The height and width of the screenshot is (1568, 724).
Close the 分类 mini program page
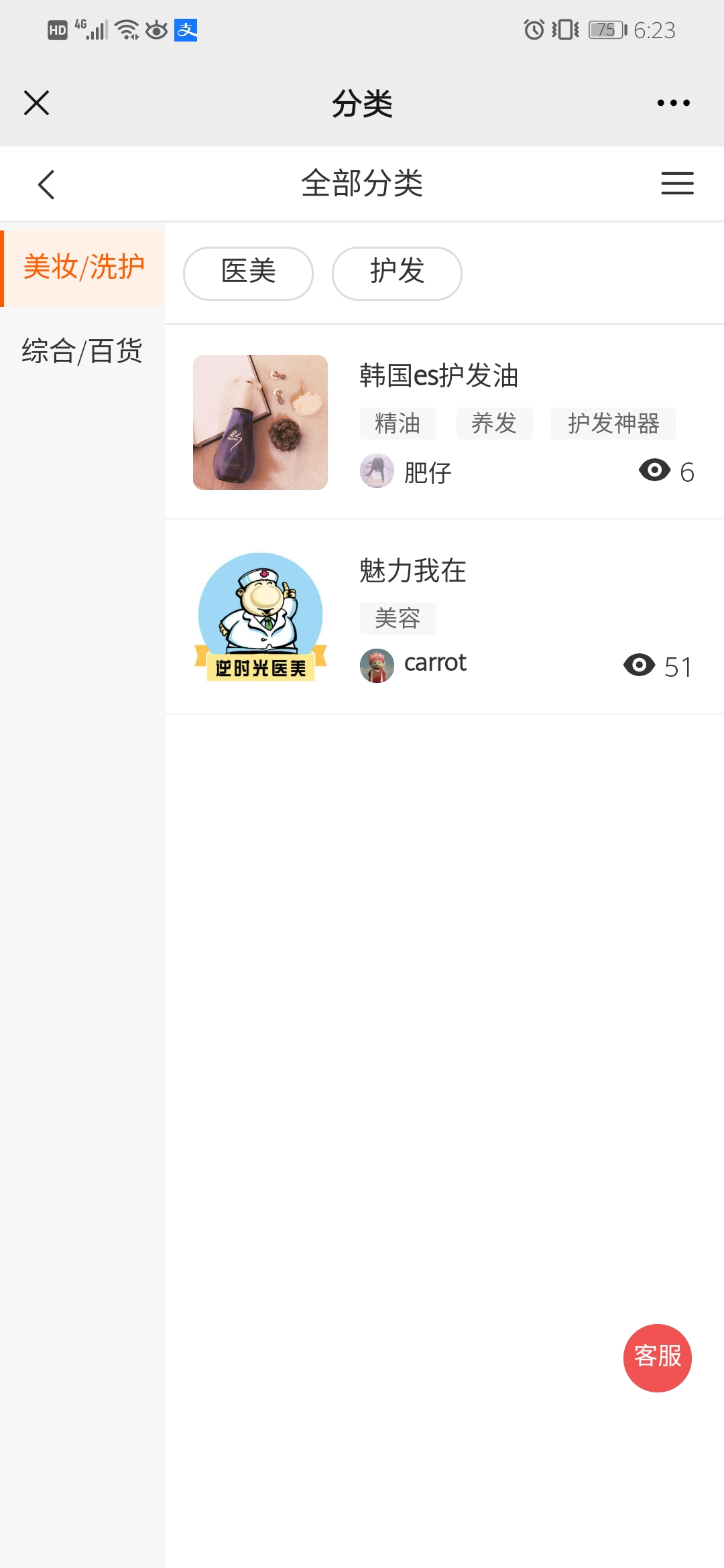tap(36, 103)
